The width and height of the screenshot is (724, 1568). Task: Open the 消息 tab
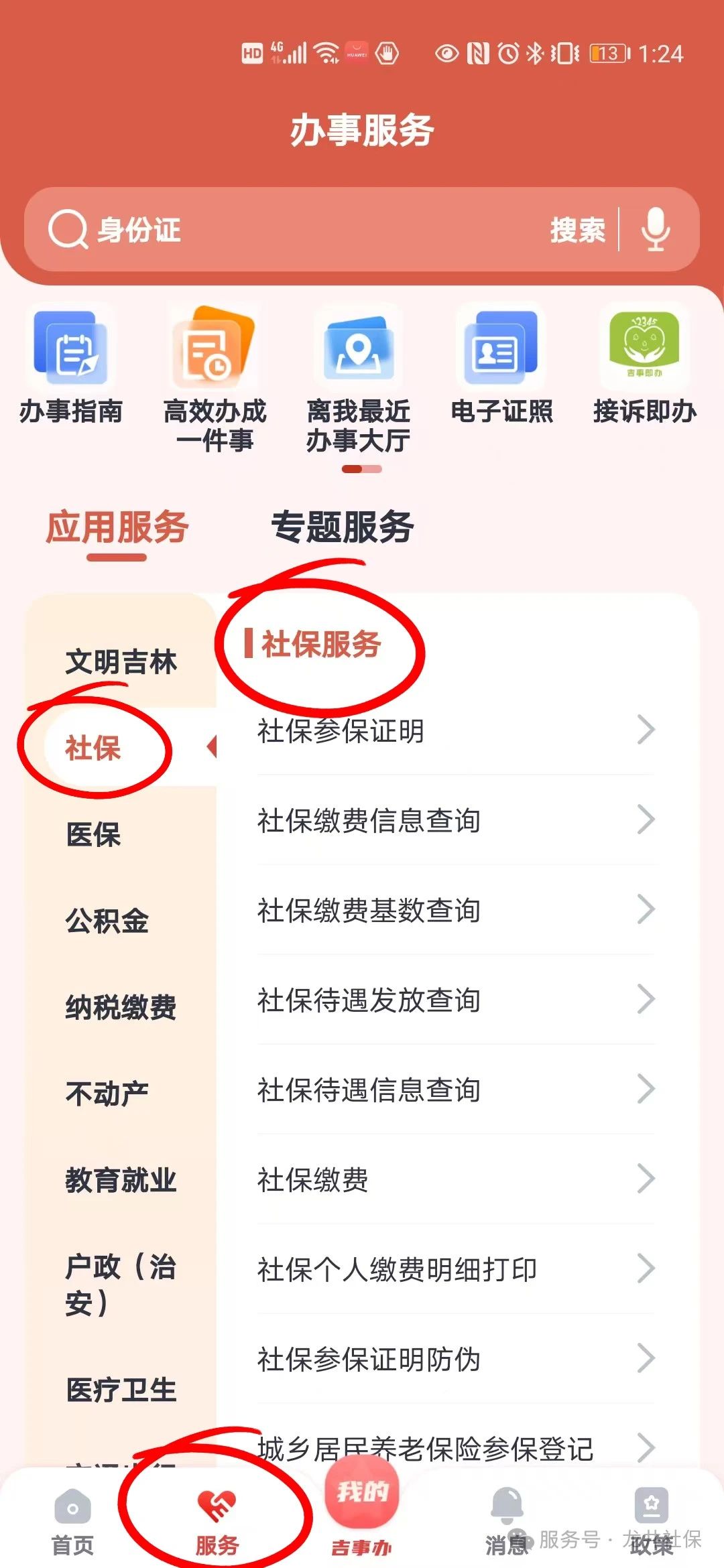(x=507, y=1525)
